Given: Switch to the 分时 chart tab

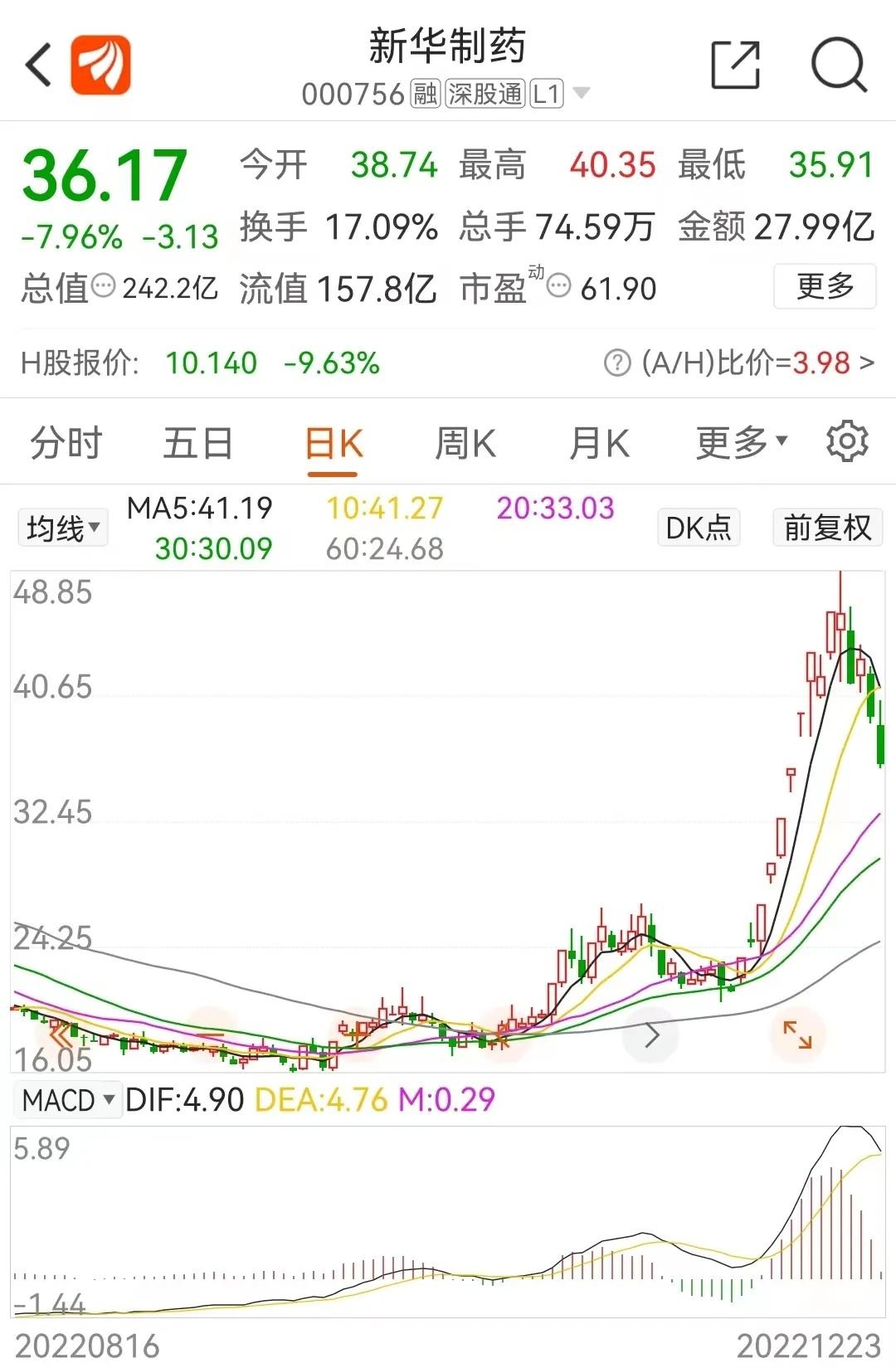Looking at the screenshot, I should click(66, 442).
